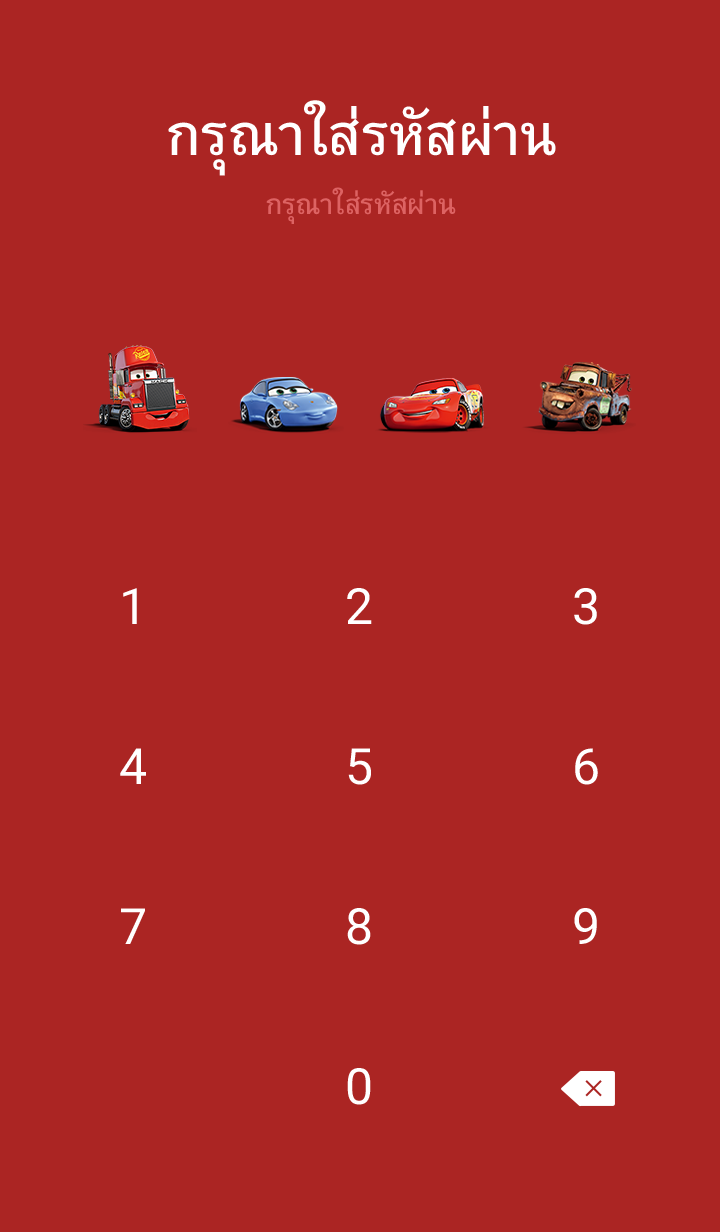Enter the digit 0

tap(359, 1087)
